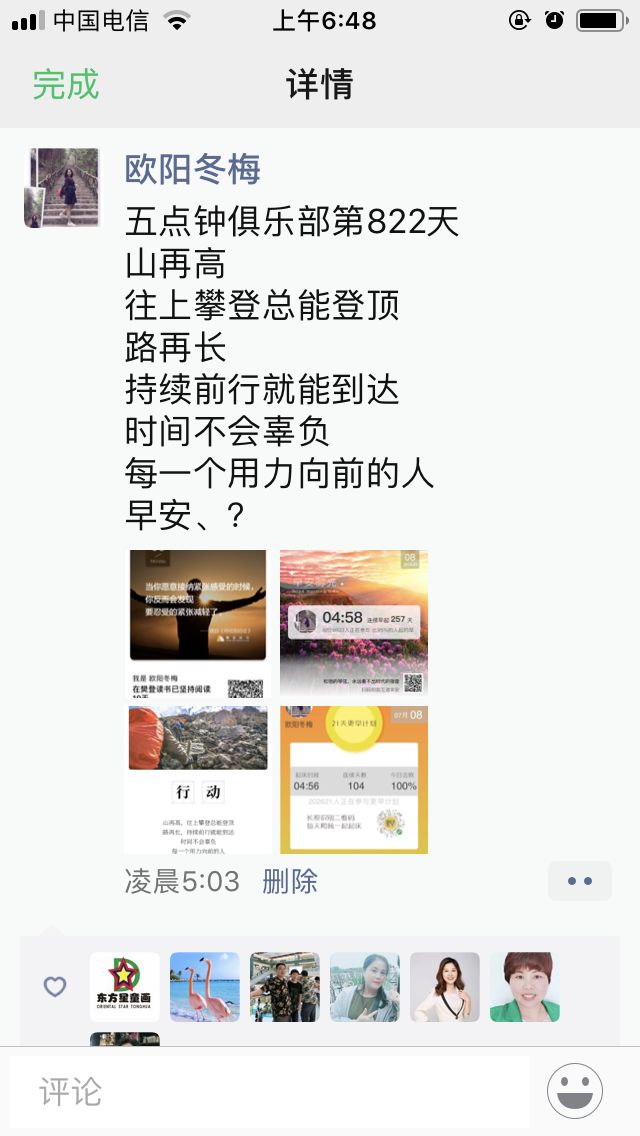The image size is (640, 1136).
Task: Tap 完成 to close the details
Action: coord(66,84)
